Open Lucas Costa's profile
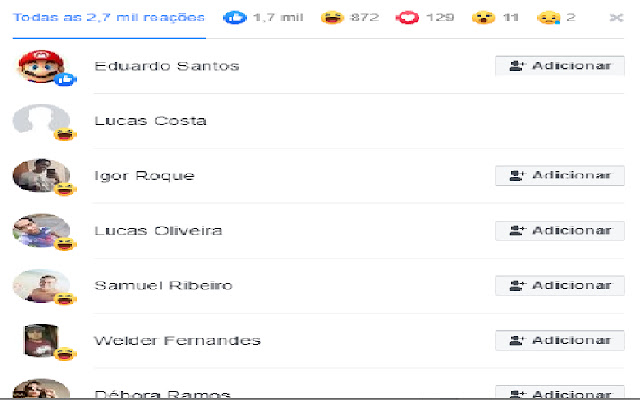The height and width of the screenshot is (400, 640). tap(150, 121)
